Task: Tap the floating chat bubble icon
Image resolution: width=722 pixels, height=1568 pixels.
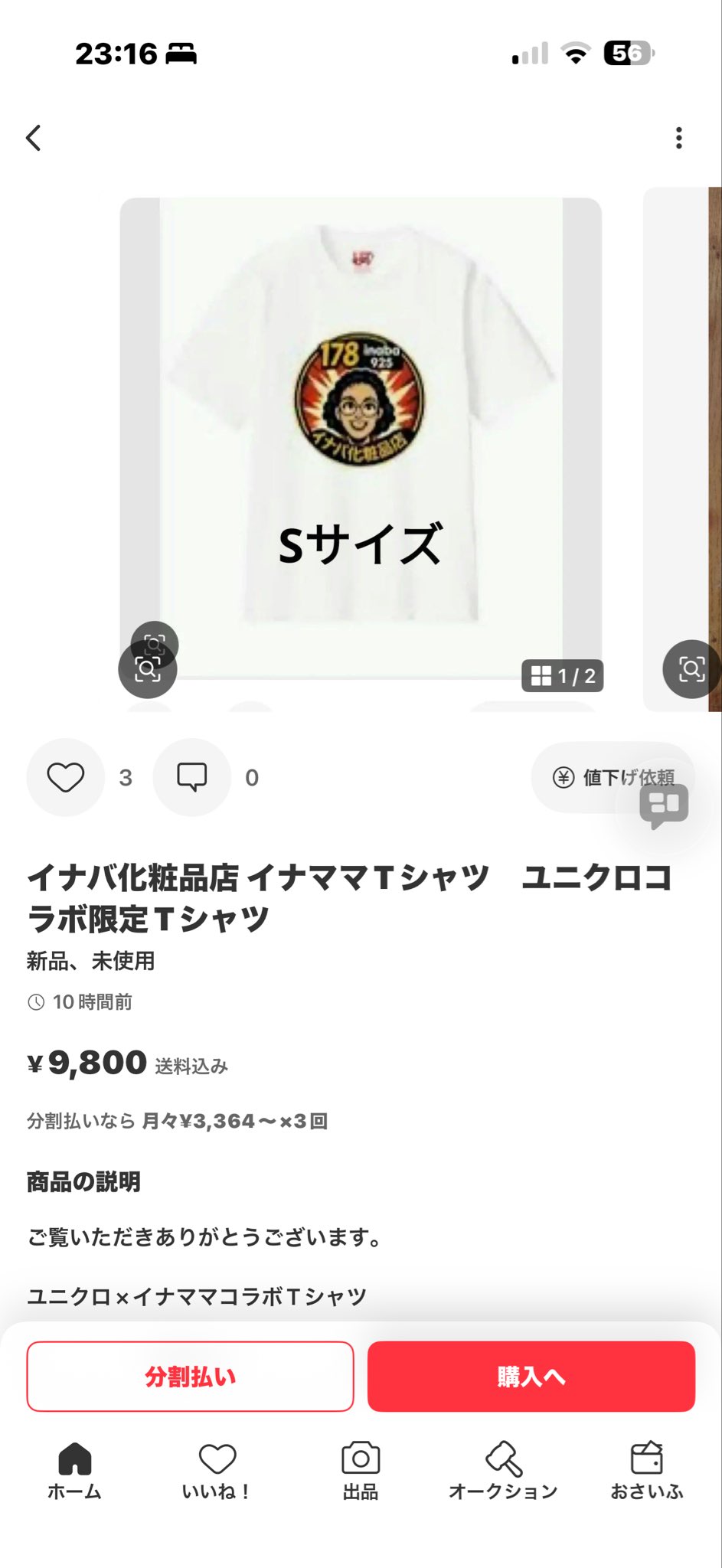Action: 665,806
